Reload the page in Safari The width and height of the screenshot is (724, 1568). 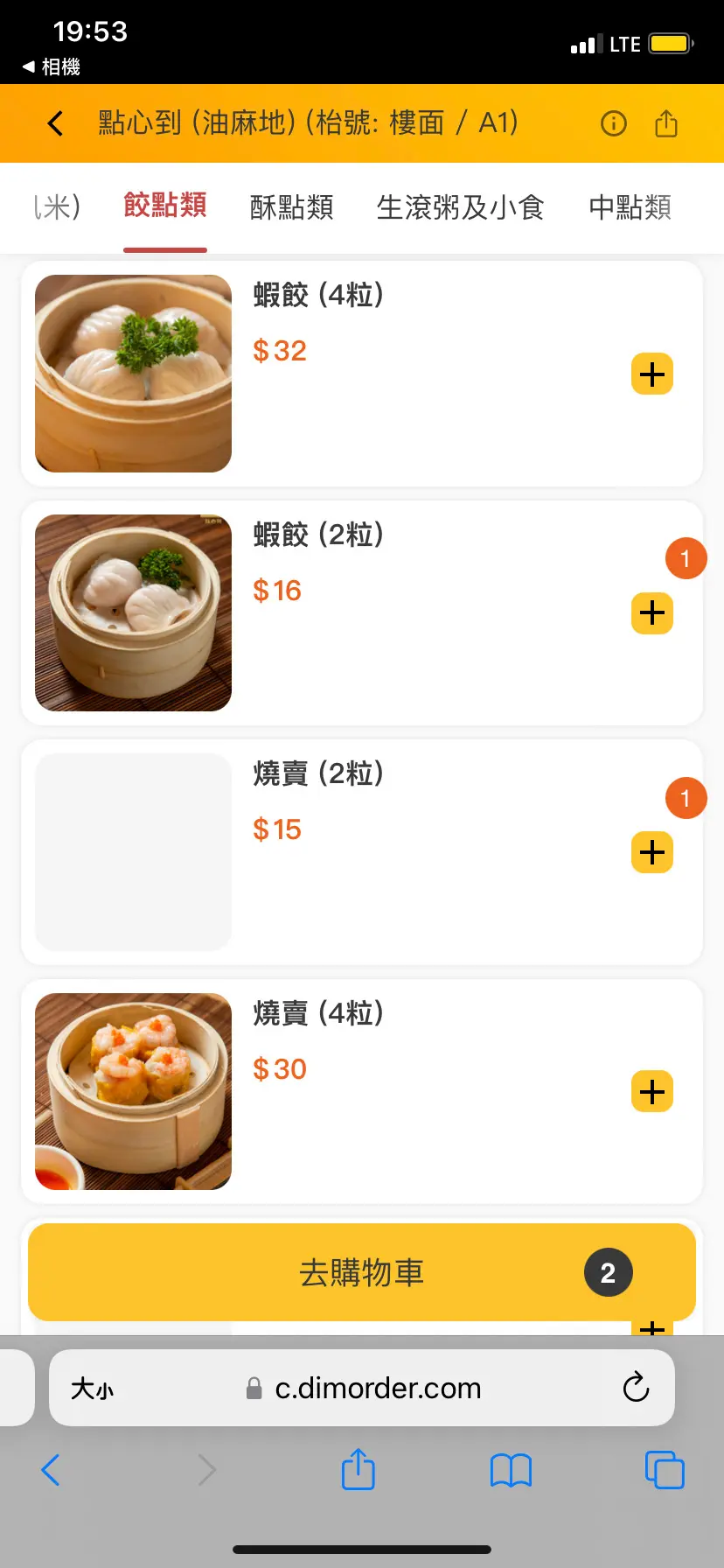[636, 1388]
